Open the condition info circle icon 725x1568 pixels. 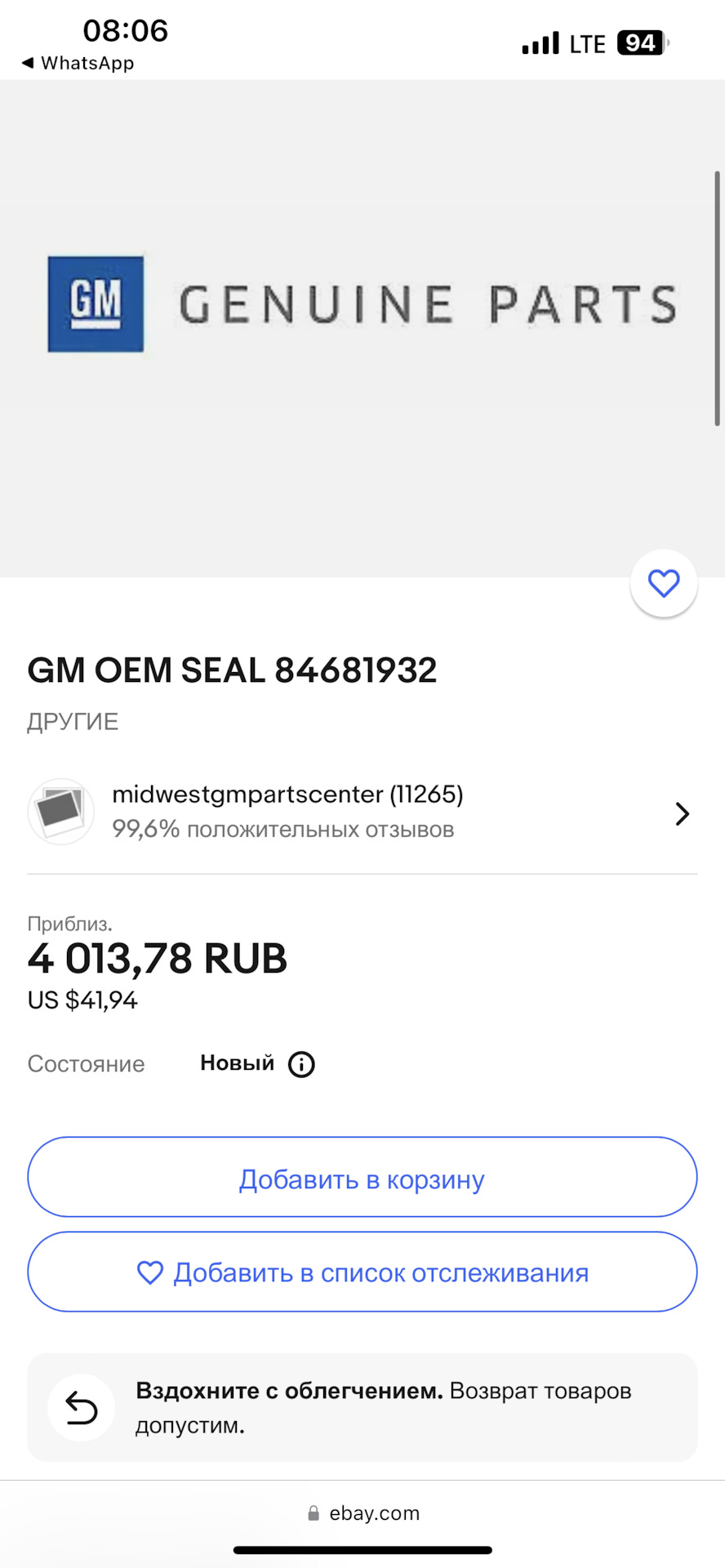pyautogui.click(x=300, y=1063)
